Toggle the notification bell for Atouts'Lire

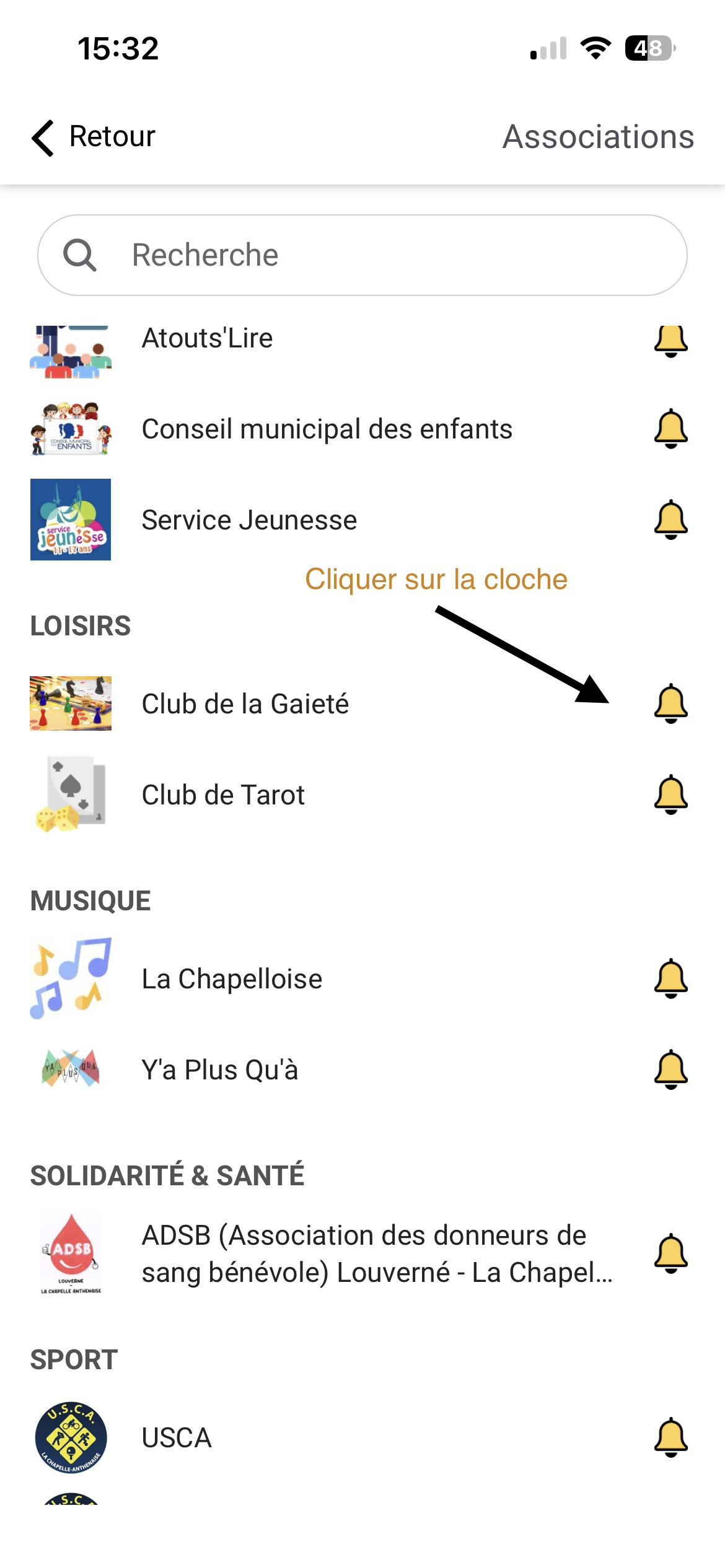[x=671, y=342]
